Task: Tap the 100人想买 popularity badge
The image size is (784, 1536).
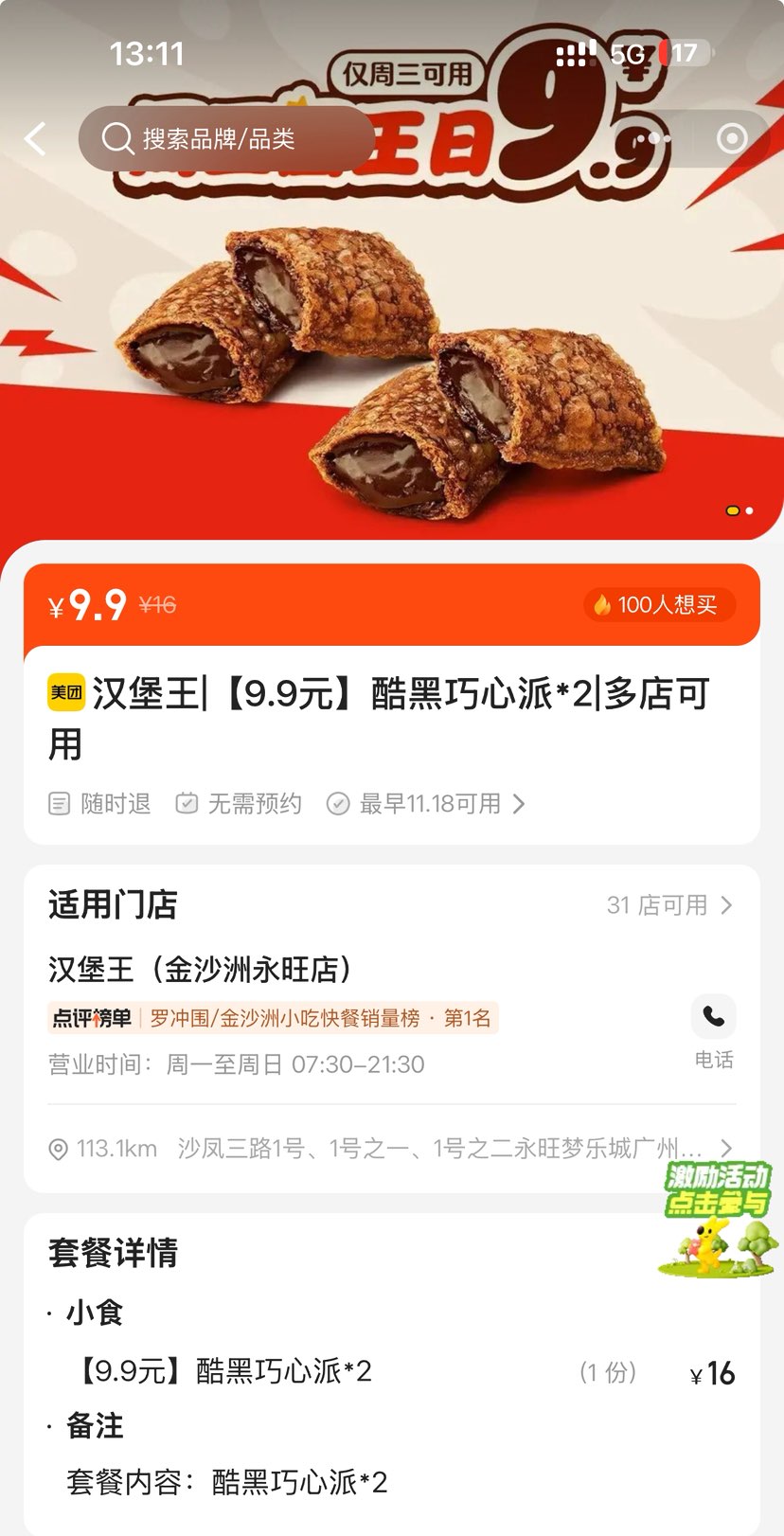Action: point(658,604)
